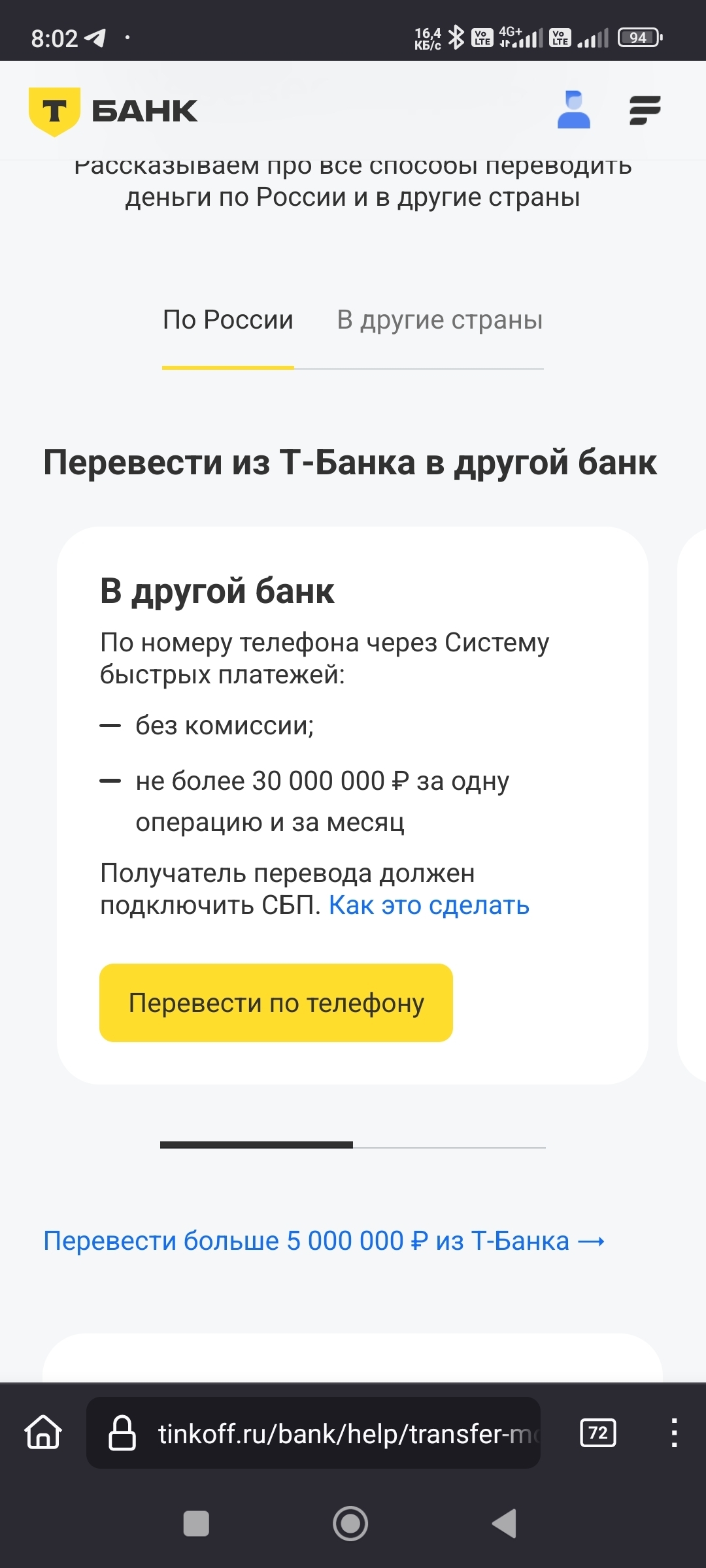Open the Как это сделать link
Image resolution: width=706 pixels, height=1568 pixels.
(x=429, y=906)
